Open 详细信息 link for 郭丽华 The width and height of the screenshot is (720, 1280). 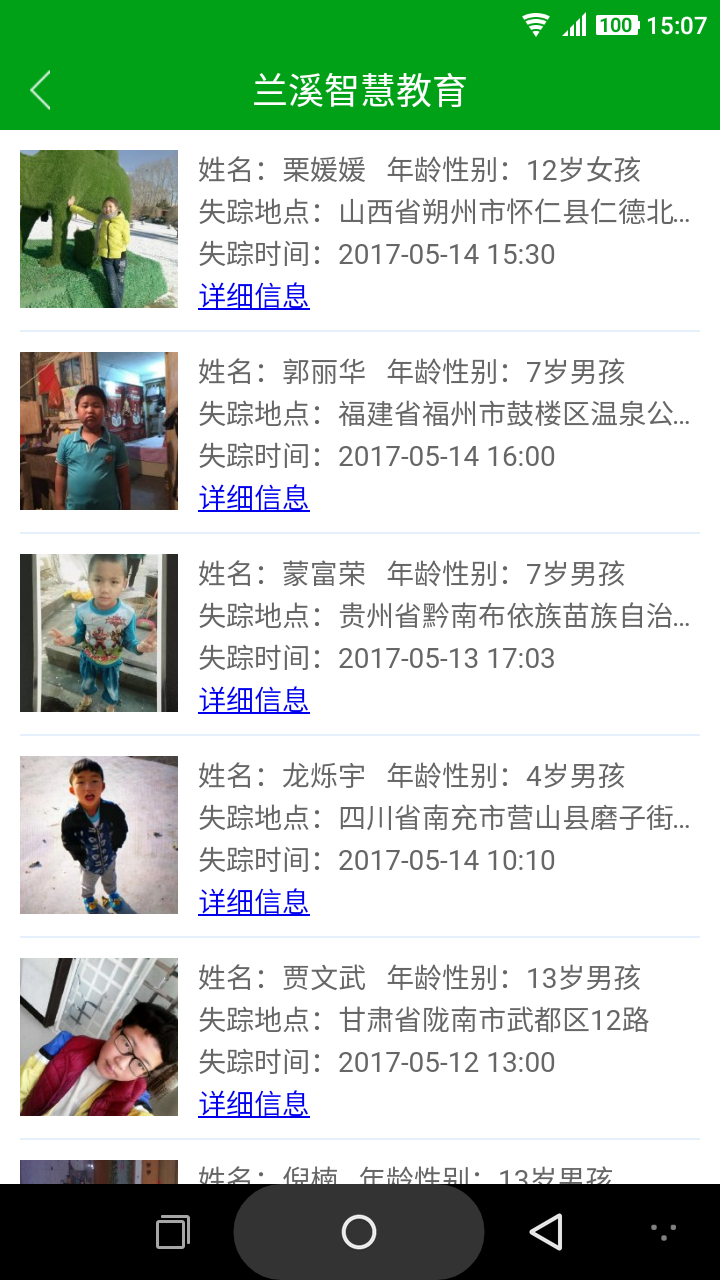(x=254, y=498)
